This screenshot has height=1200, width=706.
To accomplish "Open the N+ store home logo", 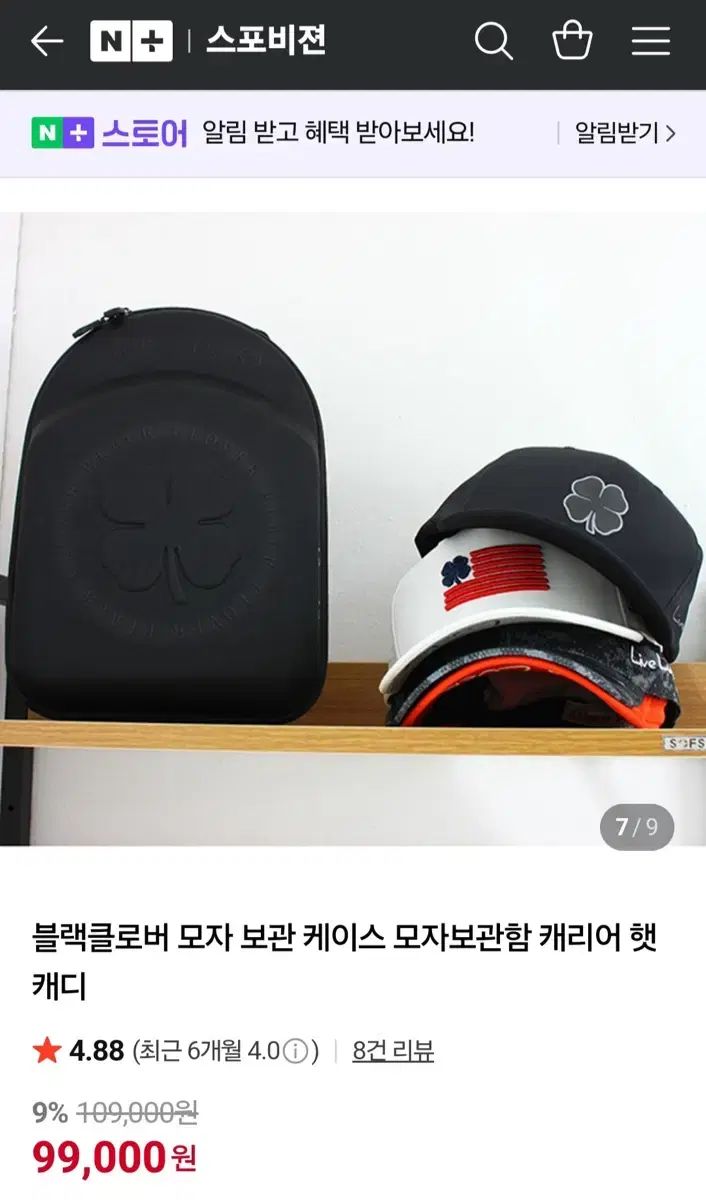I will (131, 41).
